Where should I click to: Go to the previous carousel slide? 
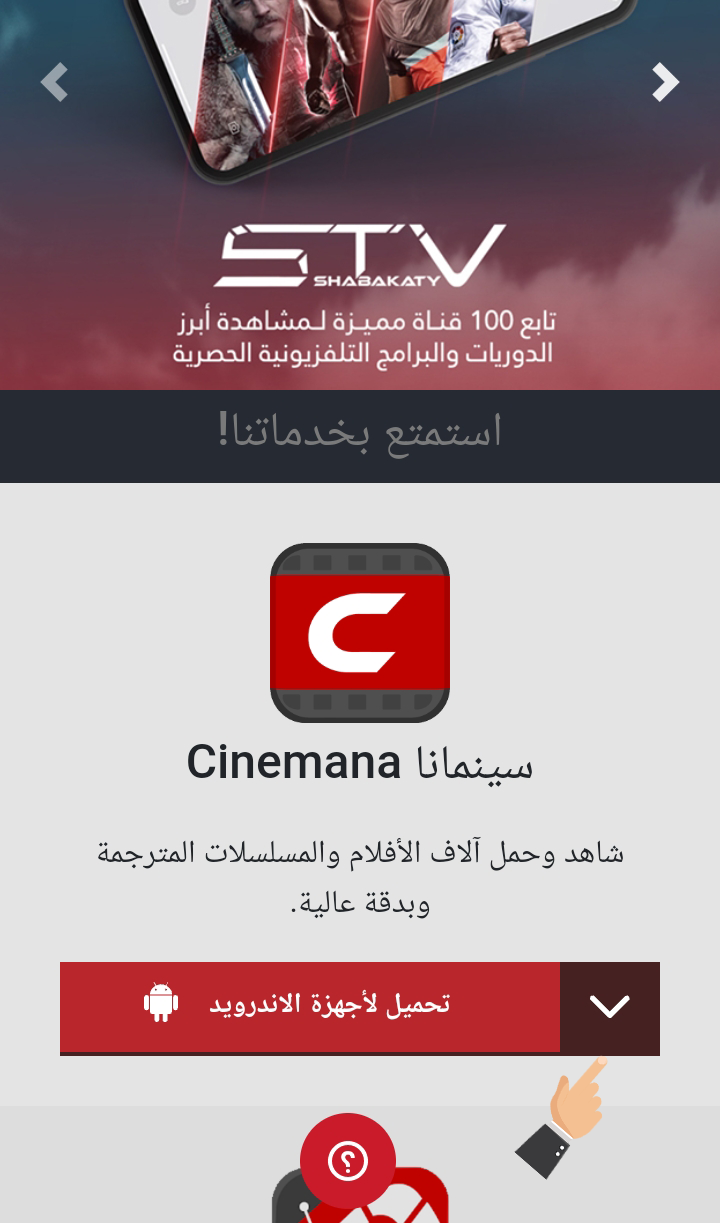pyautogui.click(x=54, y=82)
